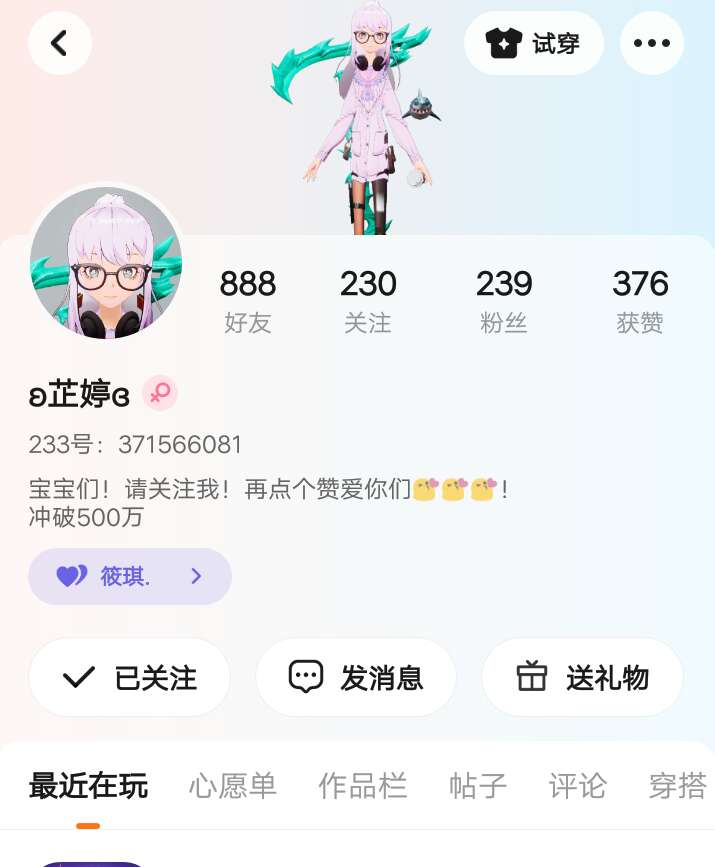This screenshot has height=867, width=715.
Task: View the 230 关注 following list
Action: click(x=368, y=300)
